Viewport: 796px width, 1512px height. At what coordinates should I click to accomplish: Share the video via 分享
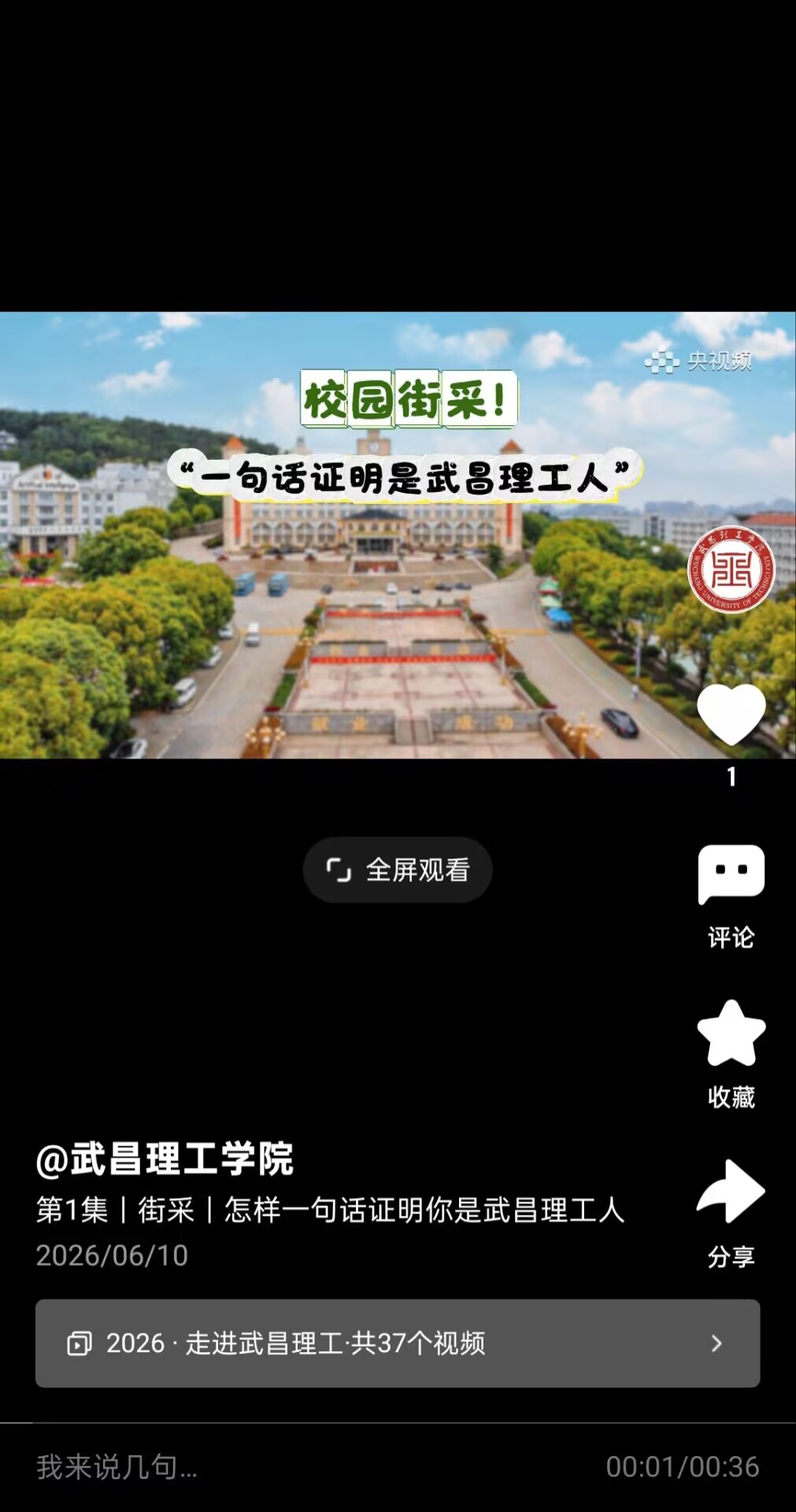click(x=731, y=1214)
